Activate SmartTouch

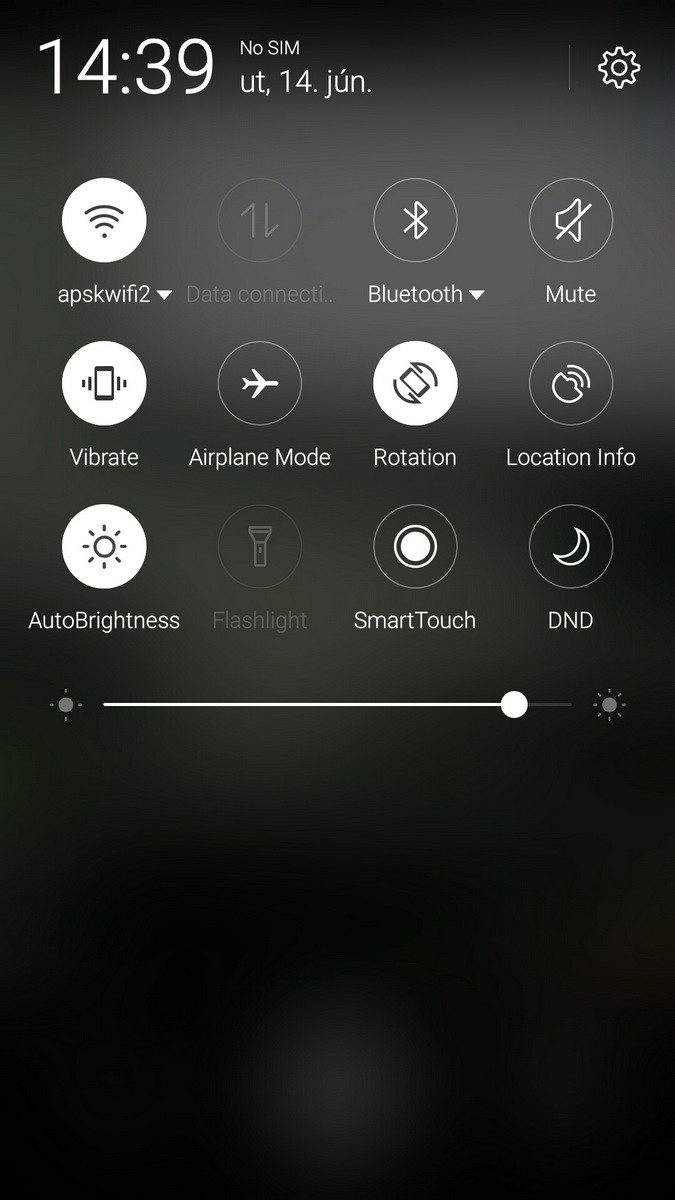[x=415, y=546]
